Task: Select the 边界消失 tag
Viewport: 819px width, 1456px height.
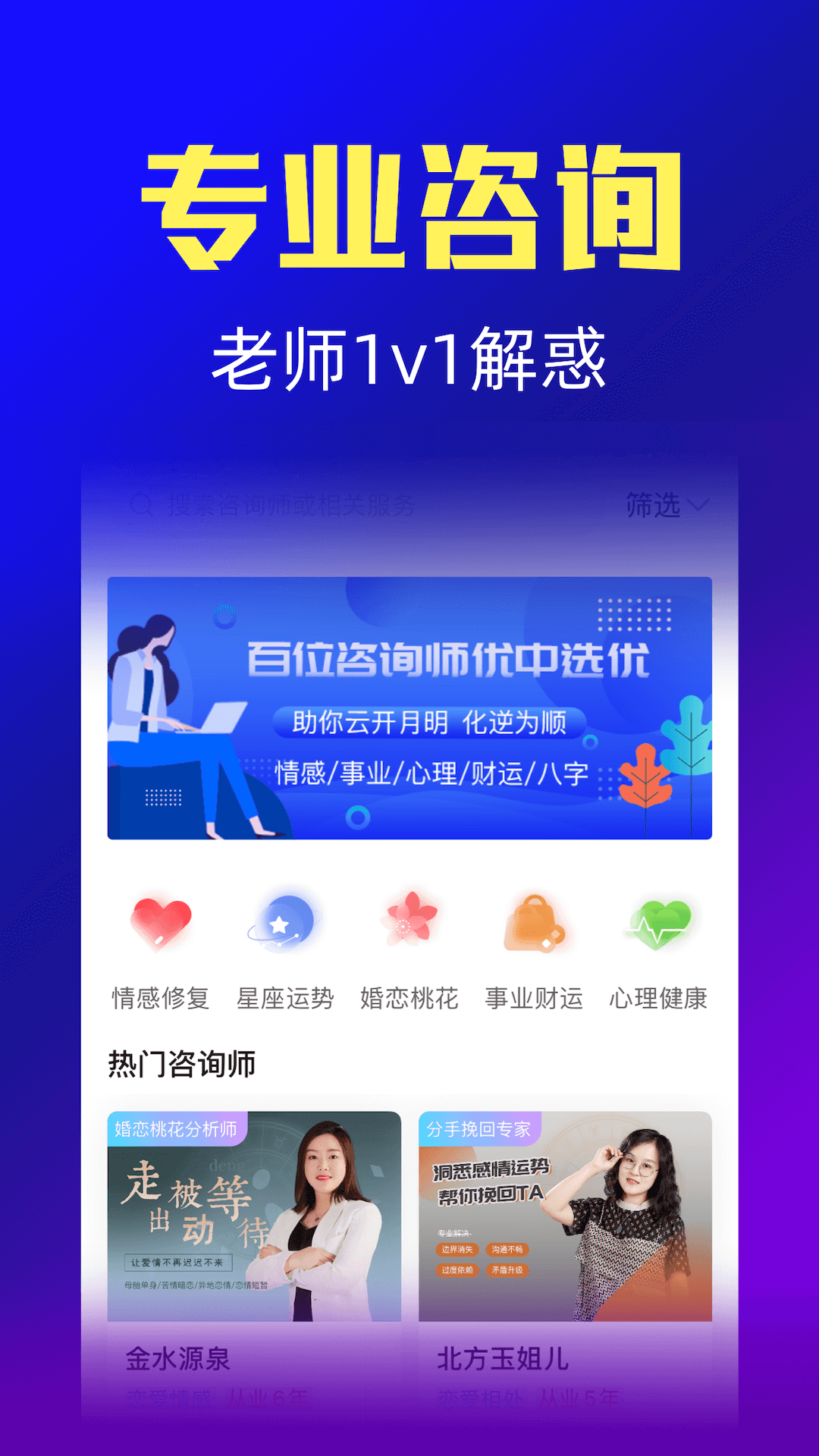Action: (x=457, y=1249)
